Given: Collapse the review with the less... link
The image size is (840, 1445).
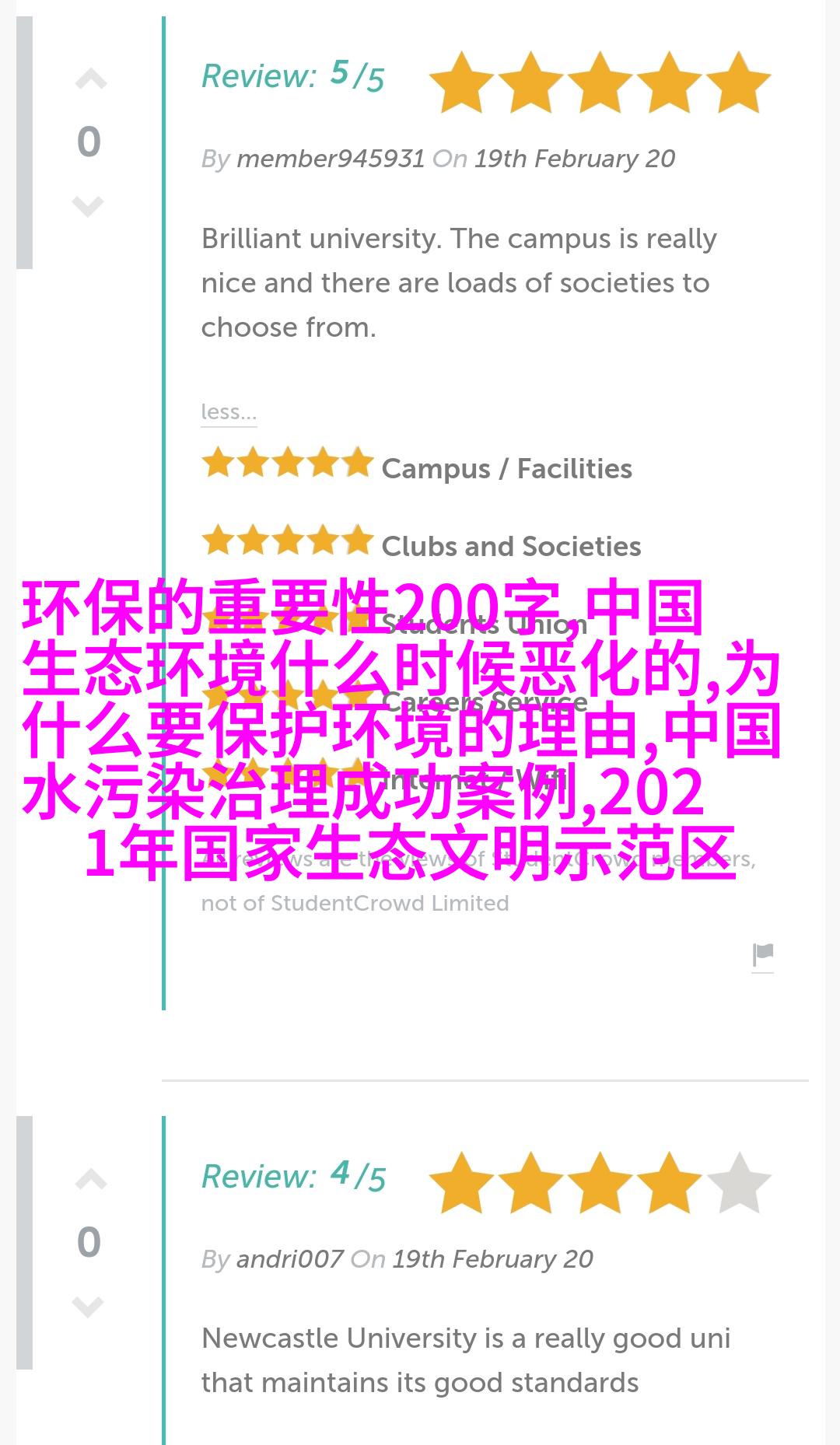Looking at the screenshot, I should [229, 411].
